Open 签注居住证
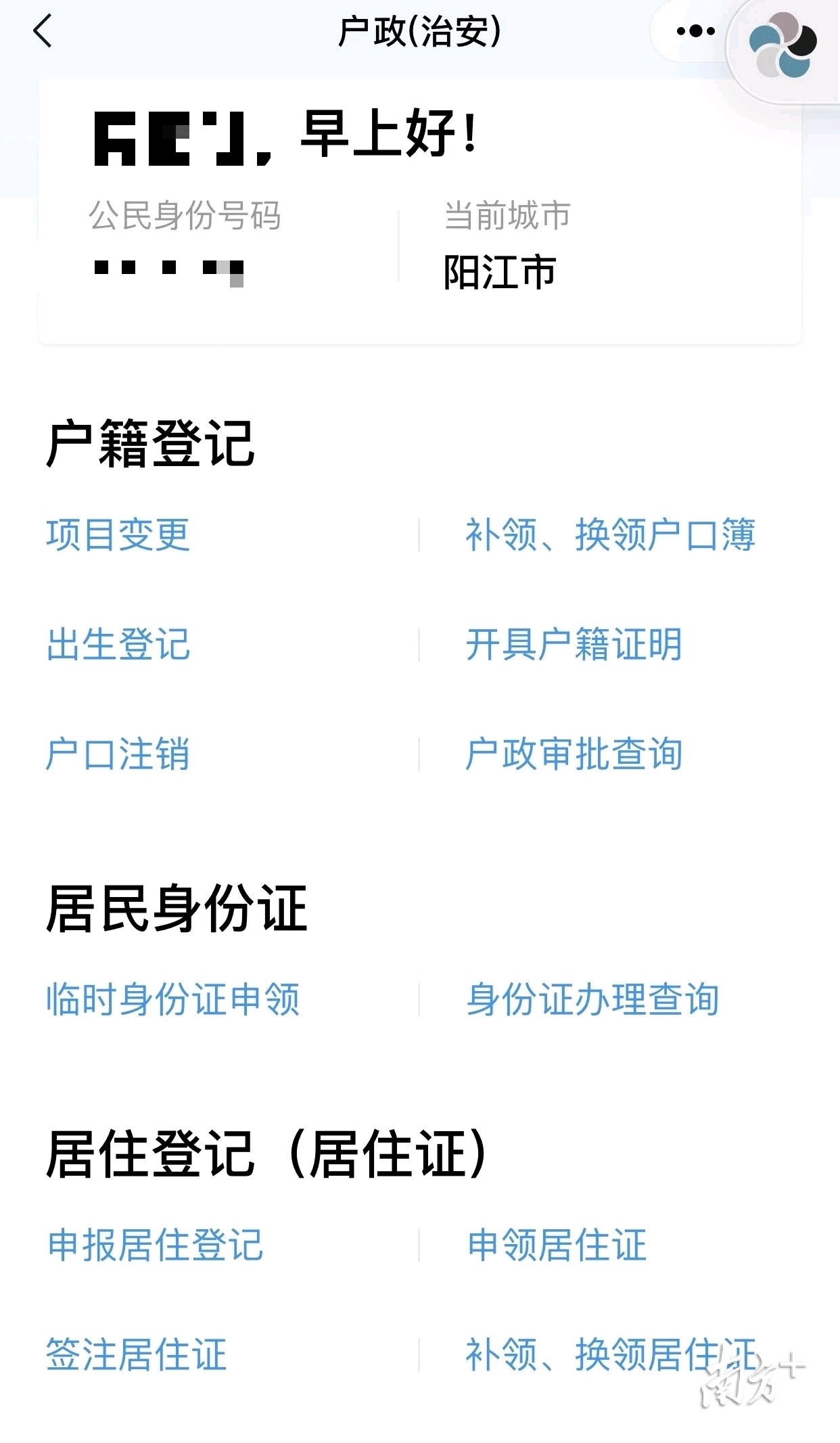840x1443 pixels. pos(137,1355)
